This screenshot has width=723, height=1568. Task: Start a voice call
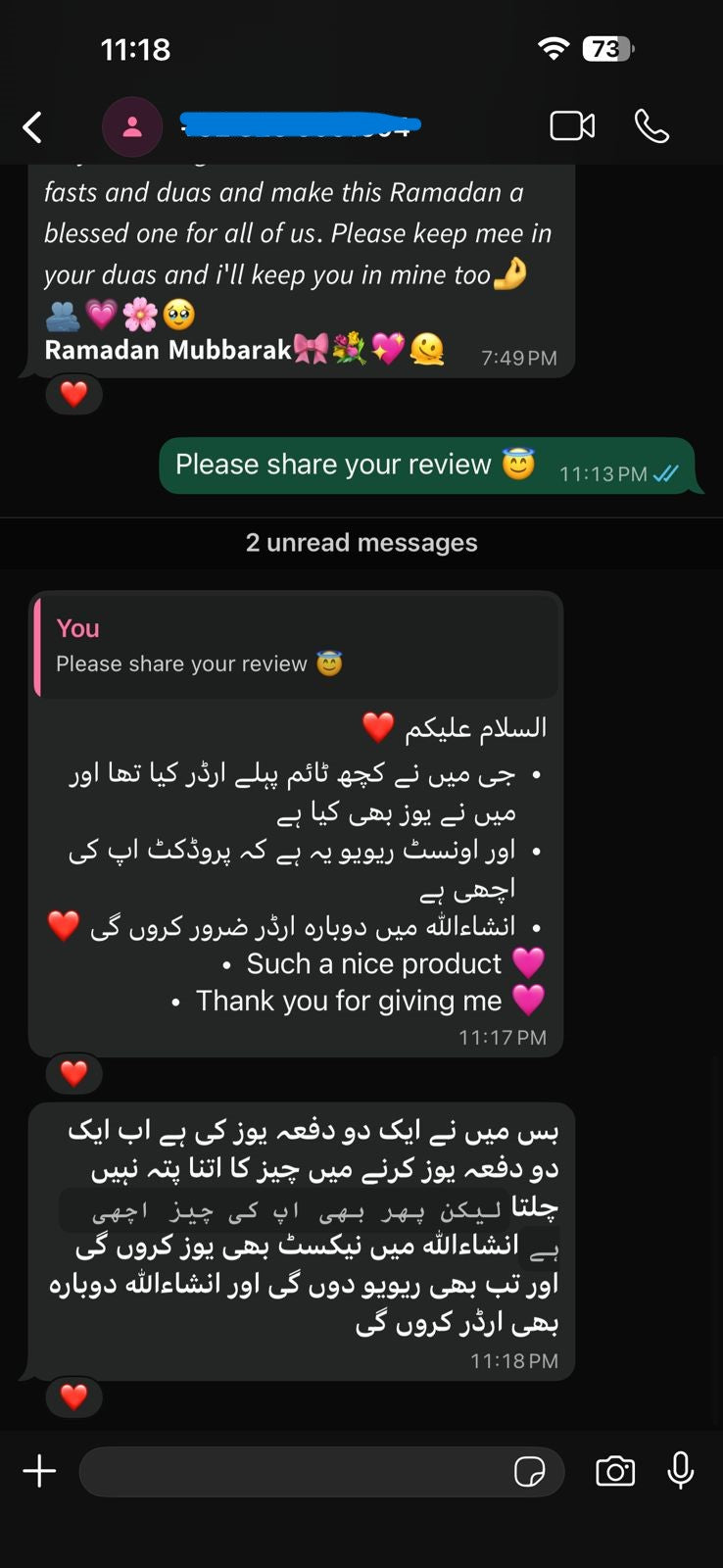click(x=651, y=126)
